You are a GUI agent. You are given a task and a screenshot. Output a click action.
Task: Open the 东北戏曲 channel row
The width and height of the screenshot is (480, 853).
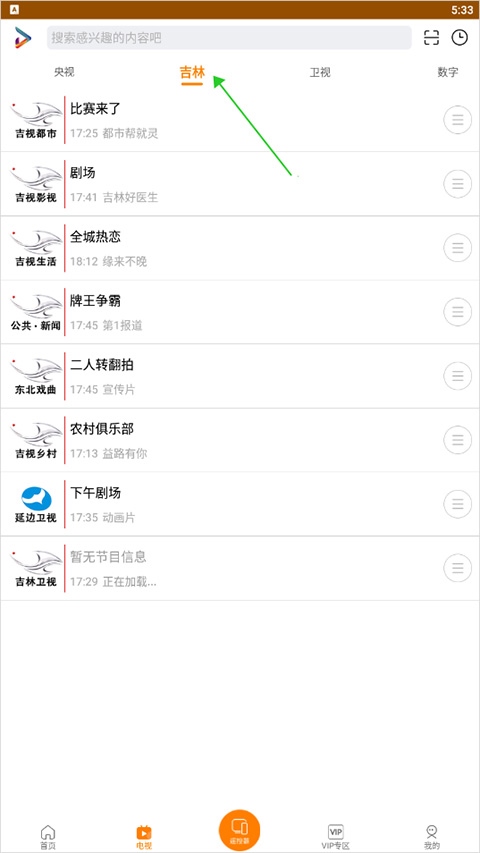(240, 376)
